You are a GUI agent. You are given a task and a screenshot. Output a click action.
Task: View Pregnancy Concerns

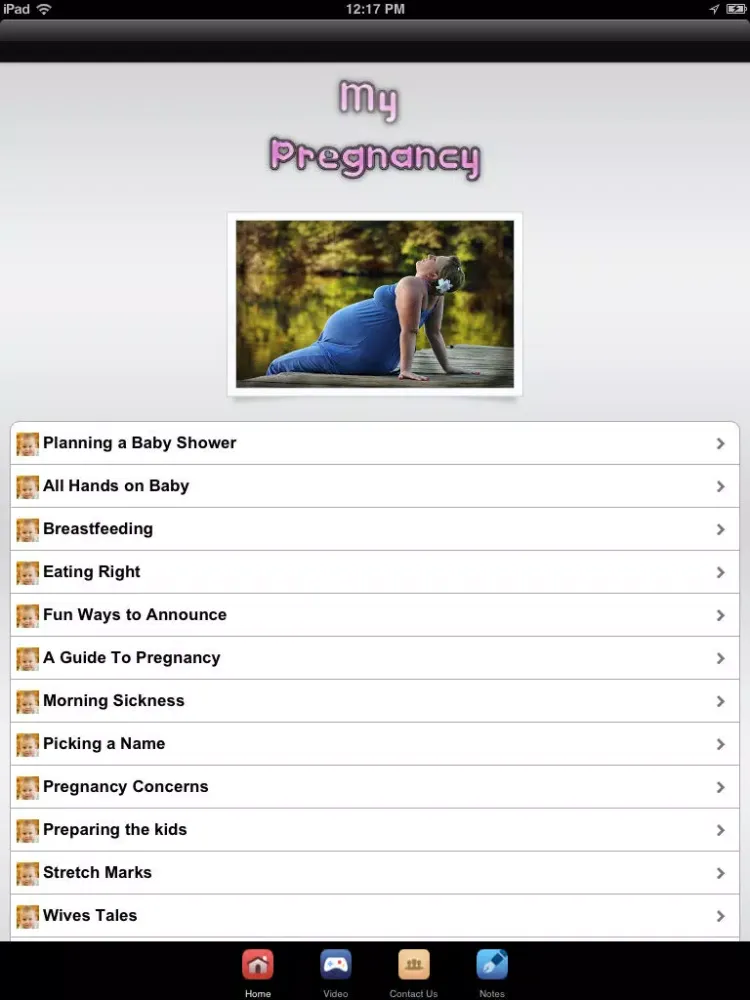pos(375,787)
